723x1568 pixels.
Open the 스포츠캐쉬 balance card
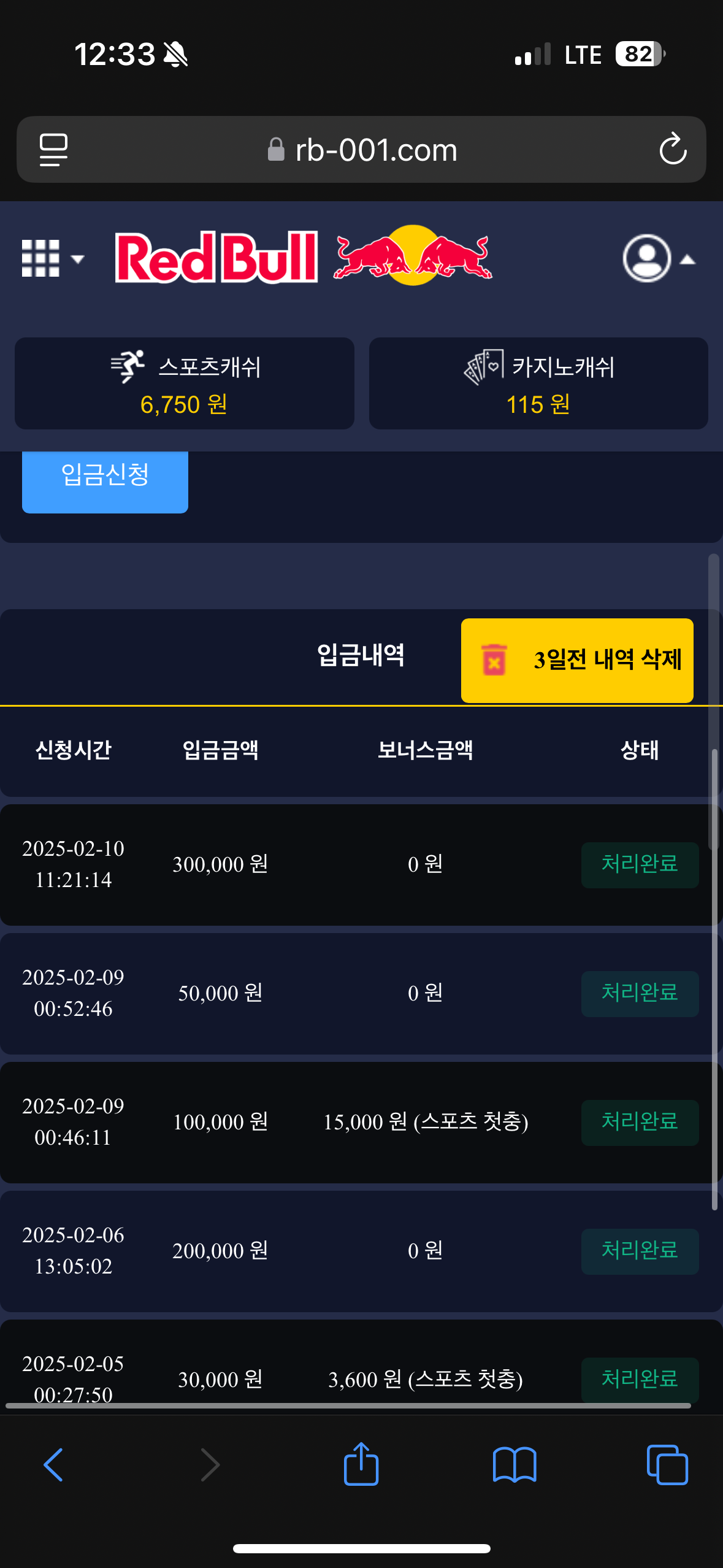pyautogui.click(x=185, y=383)
